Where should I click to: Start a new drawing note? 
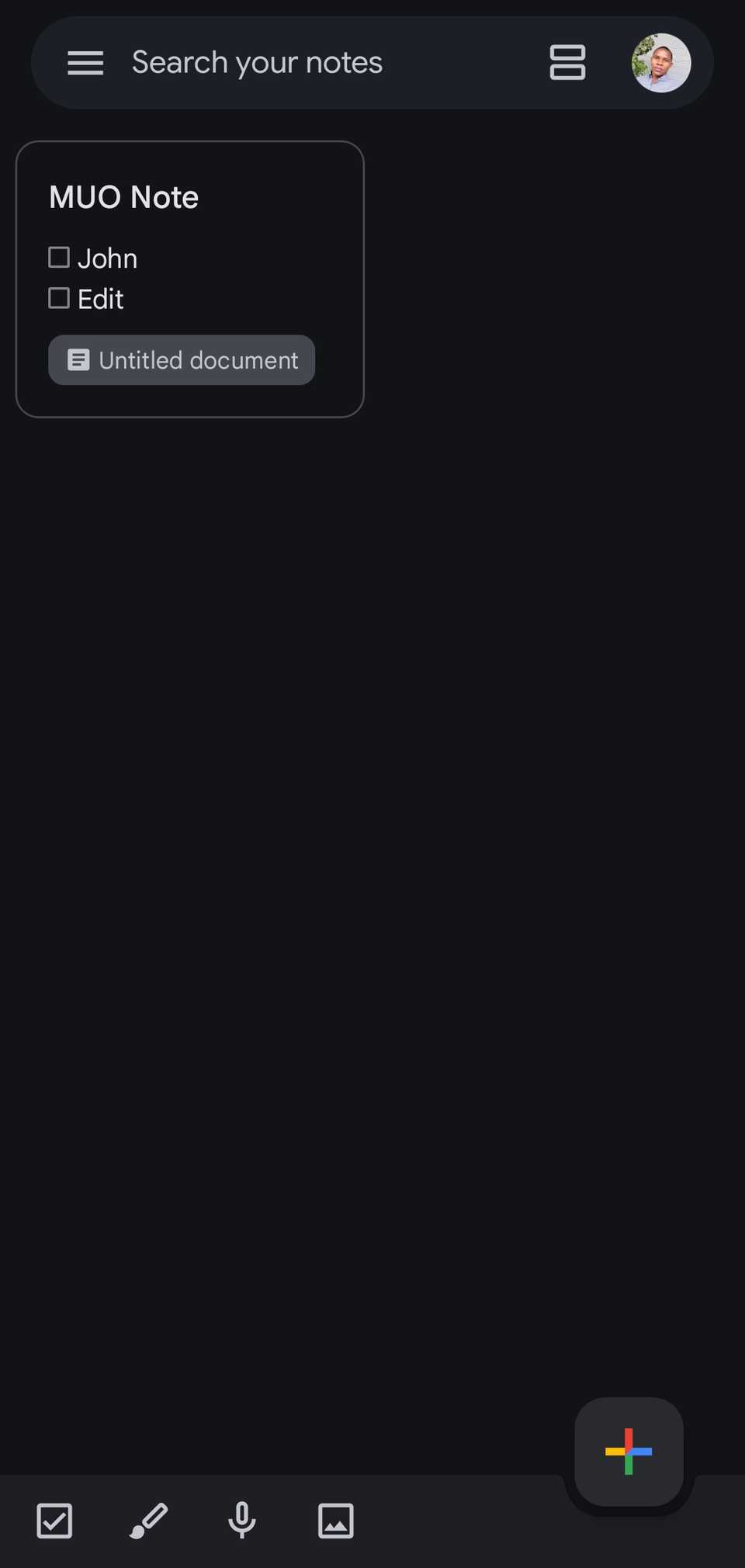click(x=148, y=1521)
